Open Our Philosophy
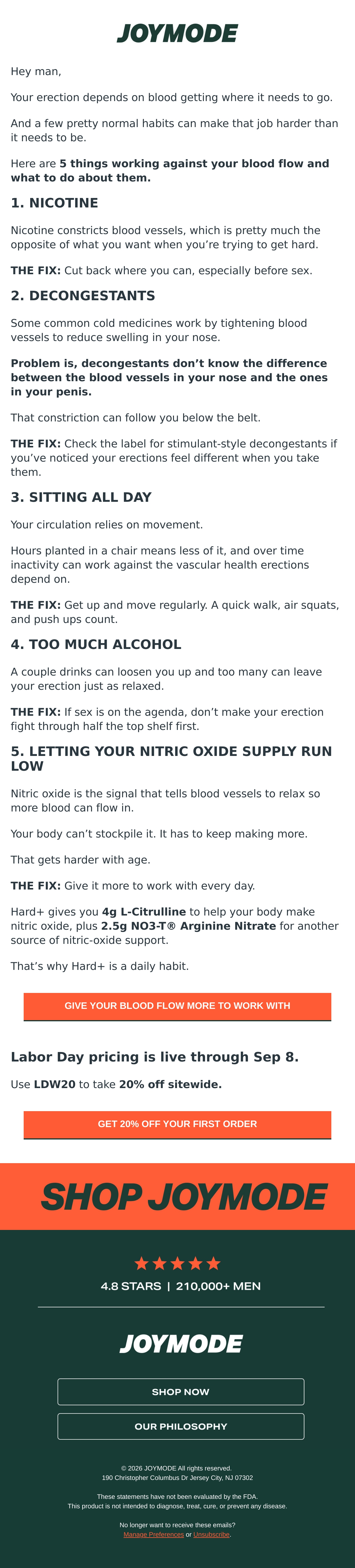This screenshot has width=355, height=1568. 181,1426
